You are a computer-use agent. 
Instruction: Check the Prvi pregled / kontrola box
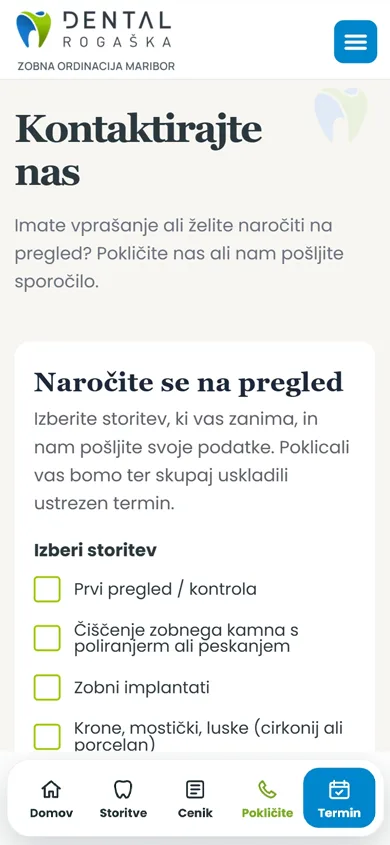(x=47, y=589)
